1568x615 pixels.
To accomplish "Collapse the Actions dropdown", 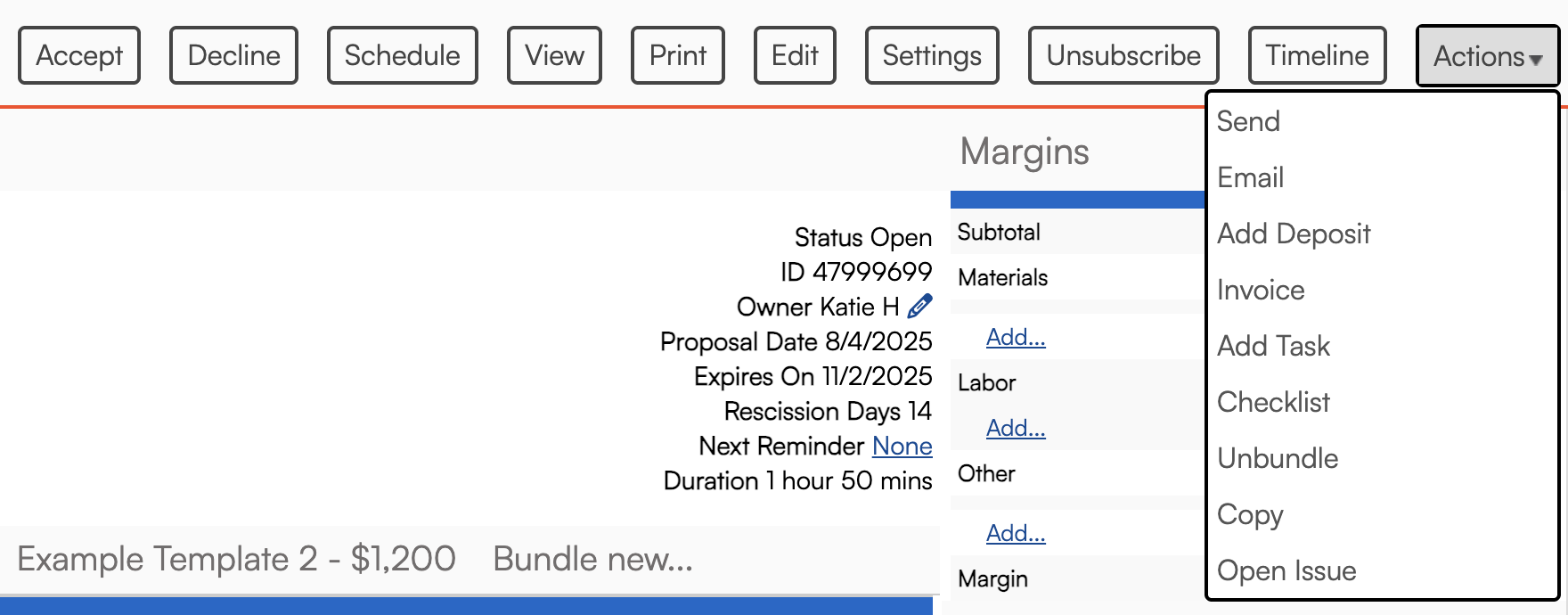I will coord(1487,56).
